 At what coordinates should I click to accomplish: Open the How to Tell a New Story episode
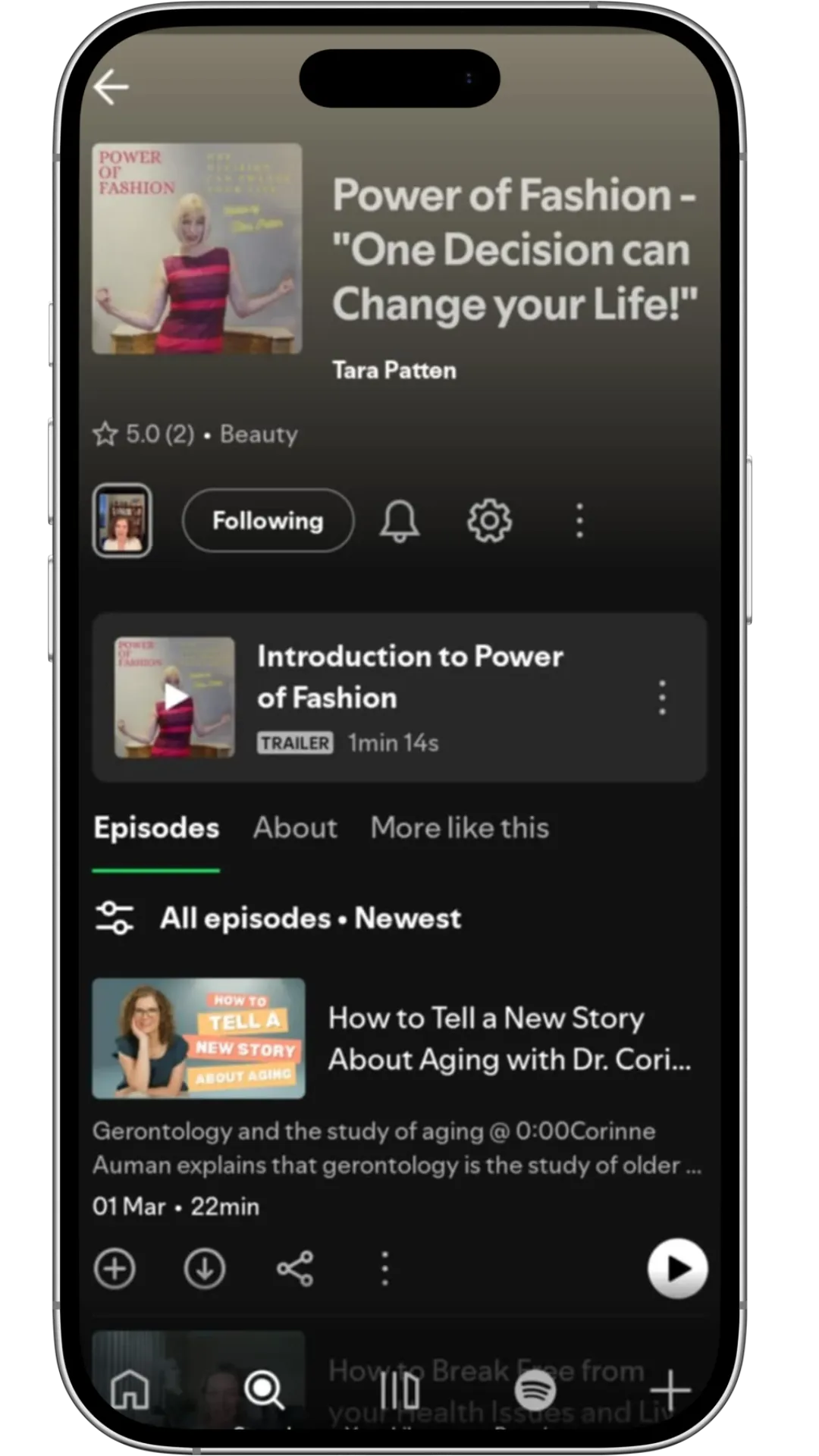(x=508, y=1039)
